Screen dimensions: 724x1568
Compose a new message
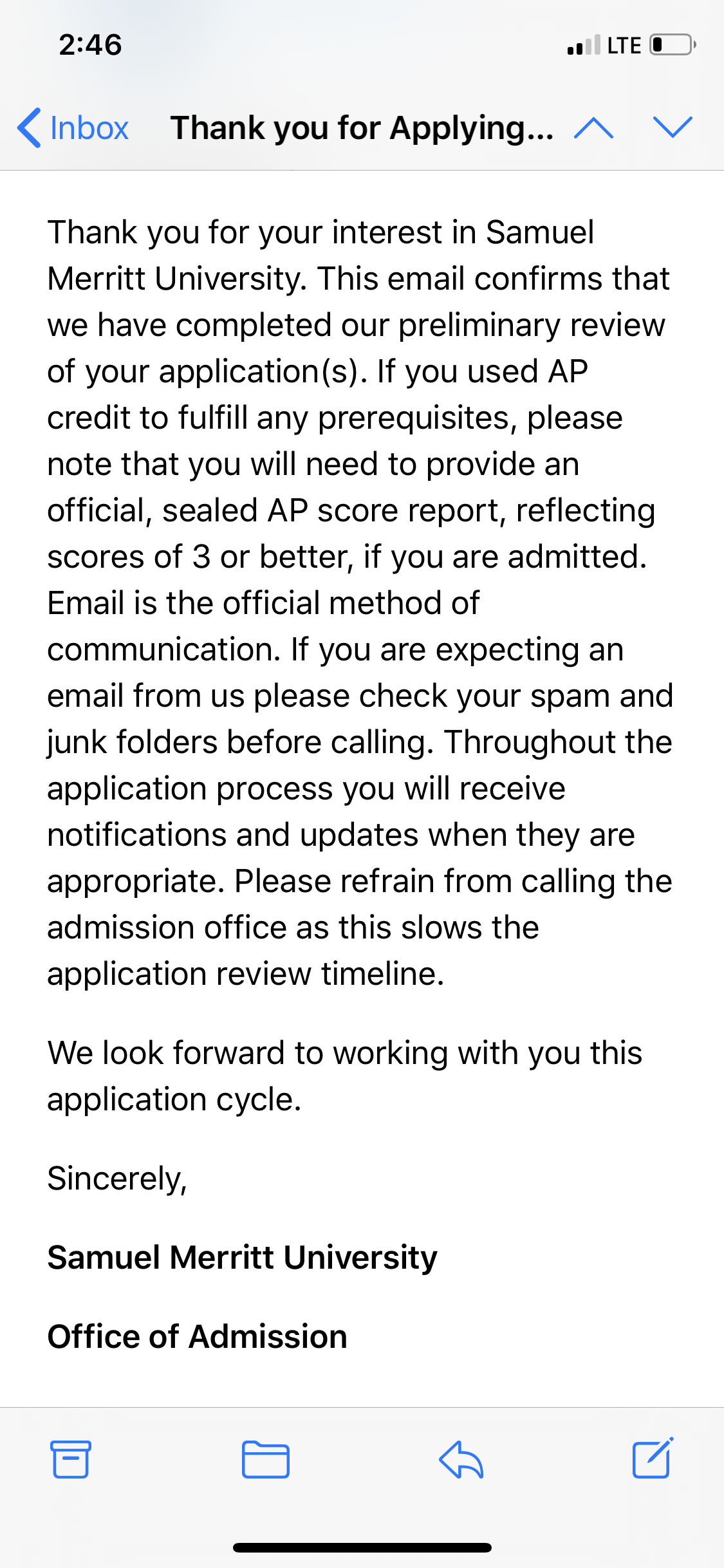point(653,1457)
